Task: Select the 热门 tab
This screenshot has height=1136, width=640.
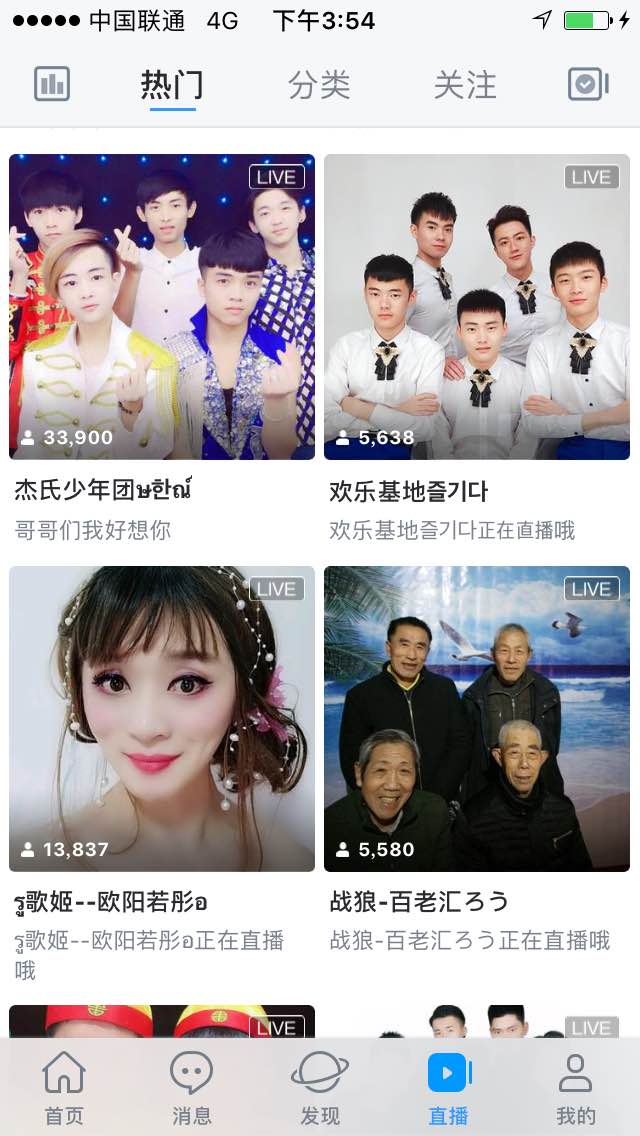Action: tap(172, 85)
